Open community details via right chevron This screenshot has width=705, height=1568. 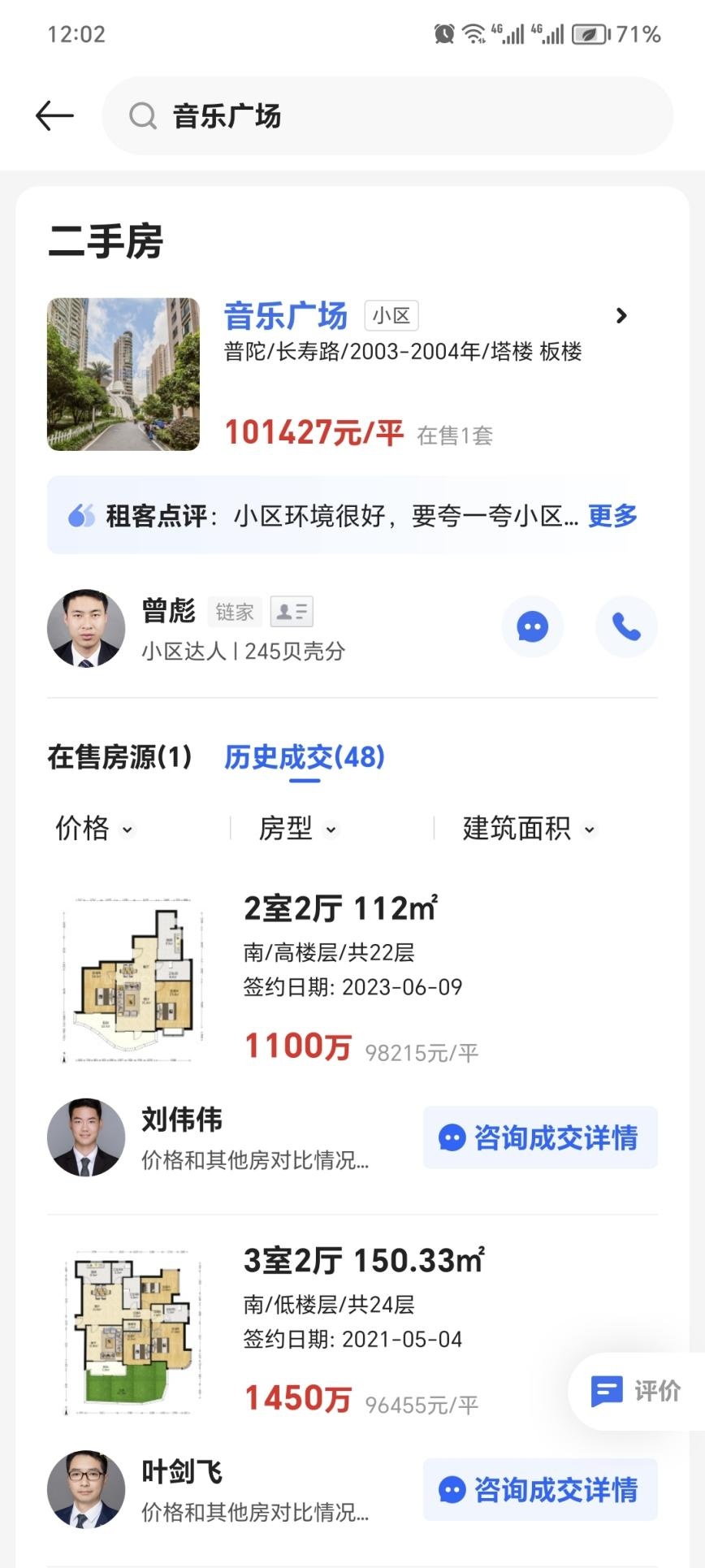click(x=621, y=315)
